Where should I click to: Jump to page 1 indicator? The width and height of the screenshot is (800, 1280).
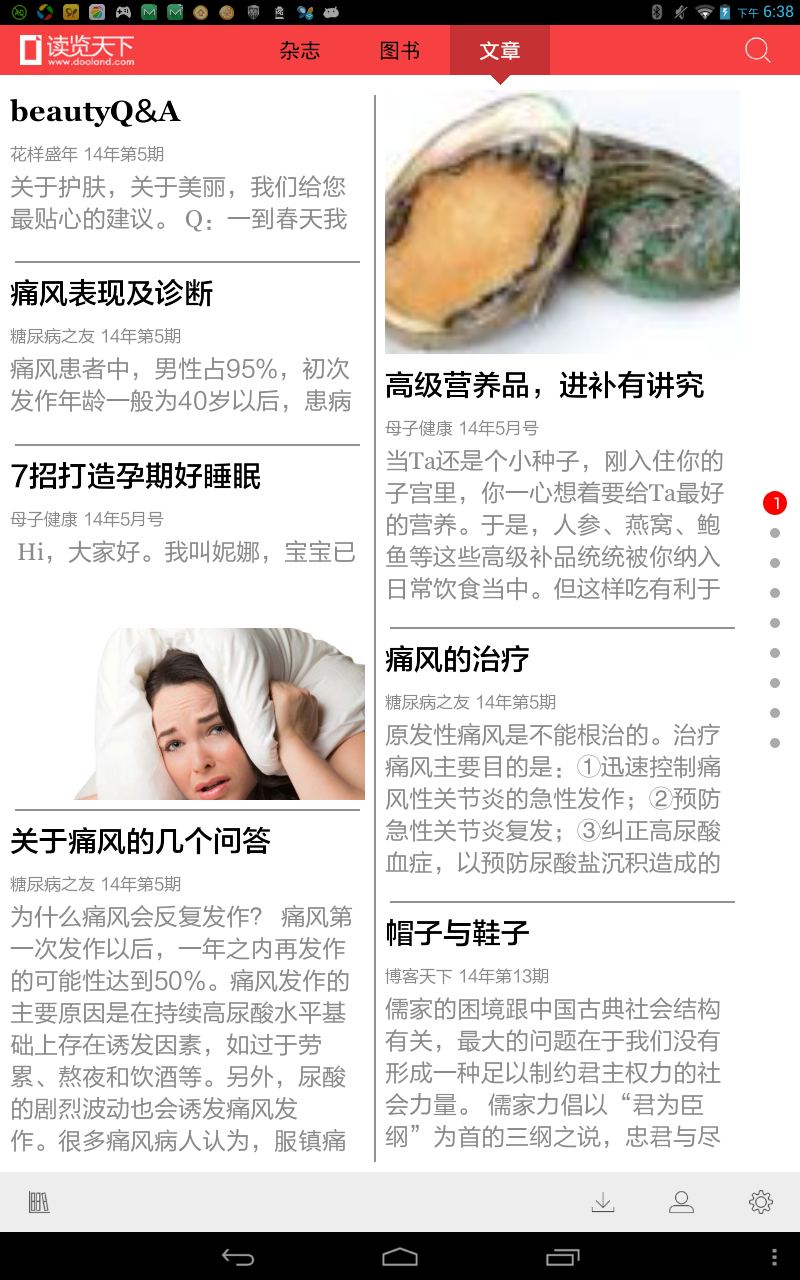pyautogui.click(x=775, y=503)
